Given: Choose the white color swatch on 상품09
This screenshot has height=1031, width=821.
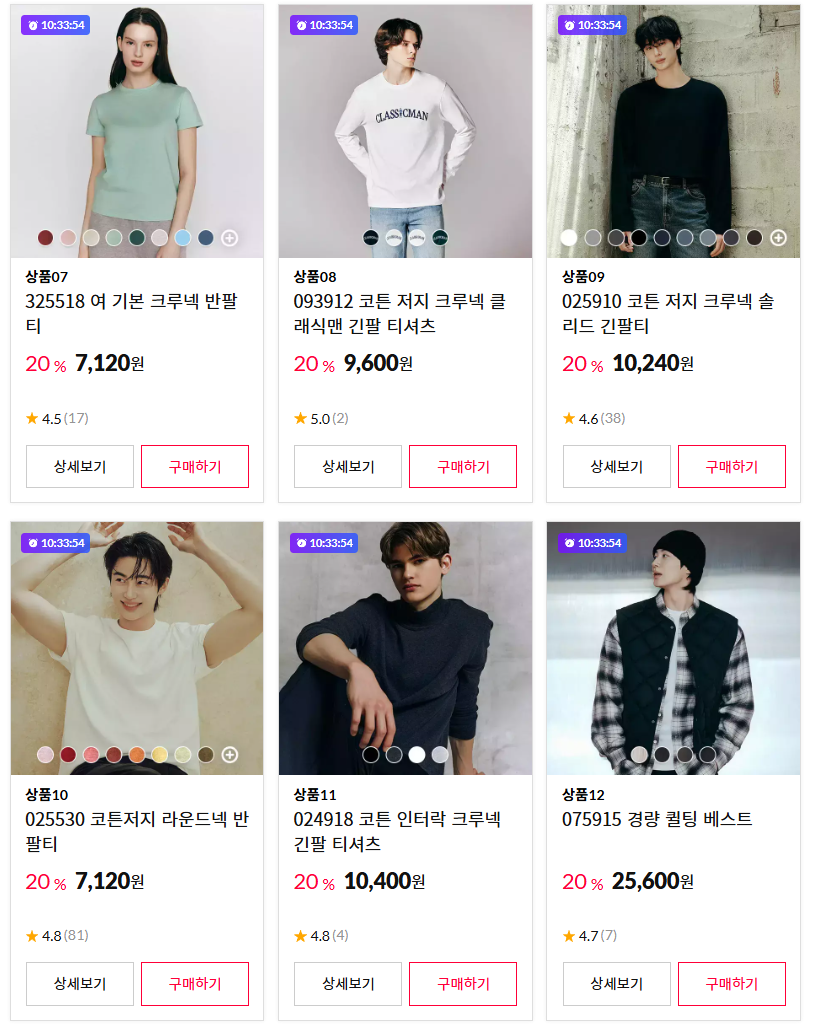Looking at the screenshot, I should coord(569,238).
